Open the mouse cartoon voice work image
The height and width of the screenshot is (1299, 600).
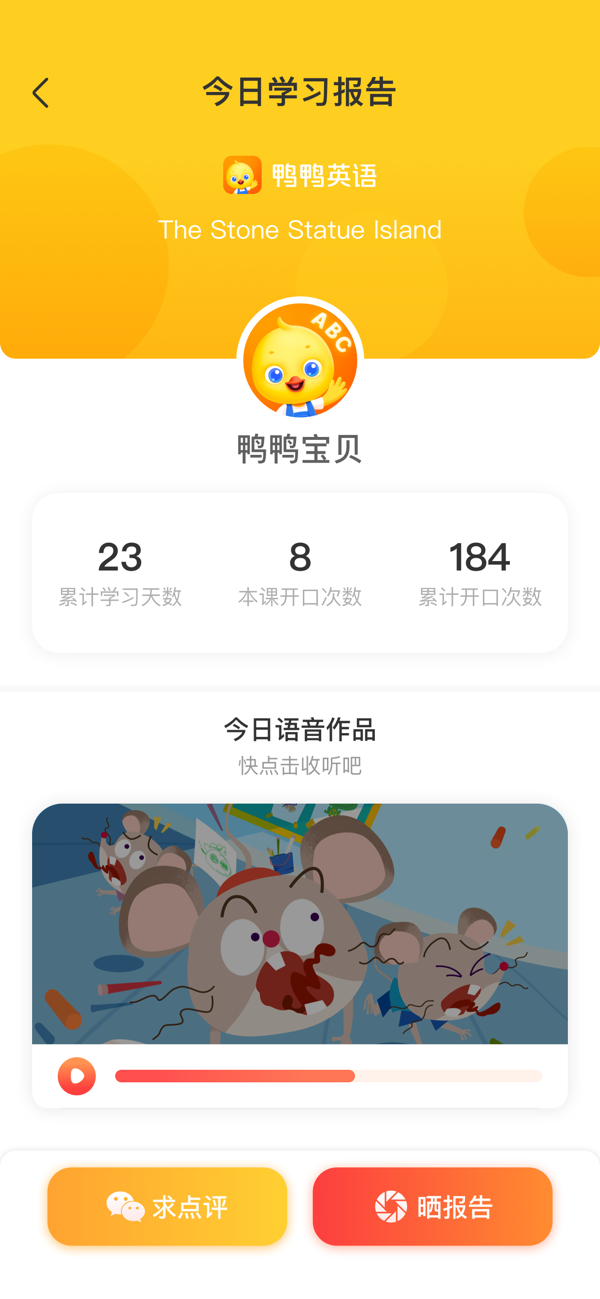[300, 923]
